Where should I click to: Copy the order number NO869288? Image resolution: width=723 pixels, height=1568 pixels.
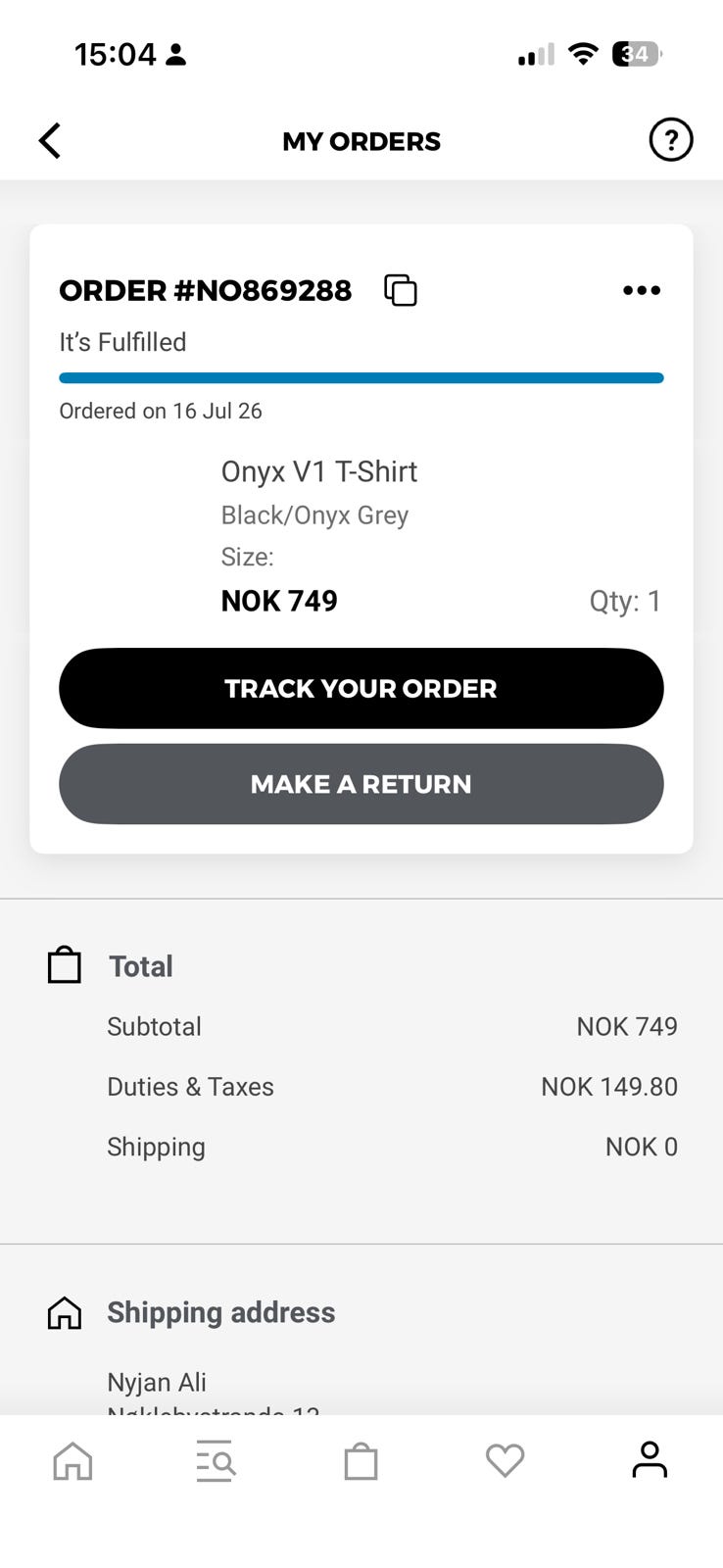[x=401, y=290]
